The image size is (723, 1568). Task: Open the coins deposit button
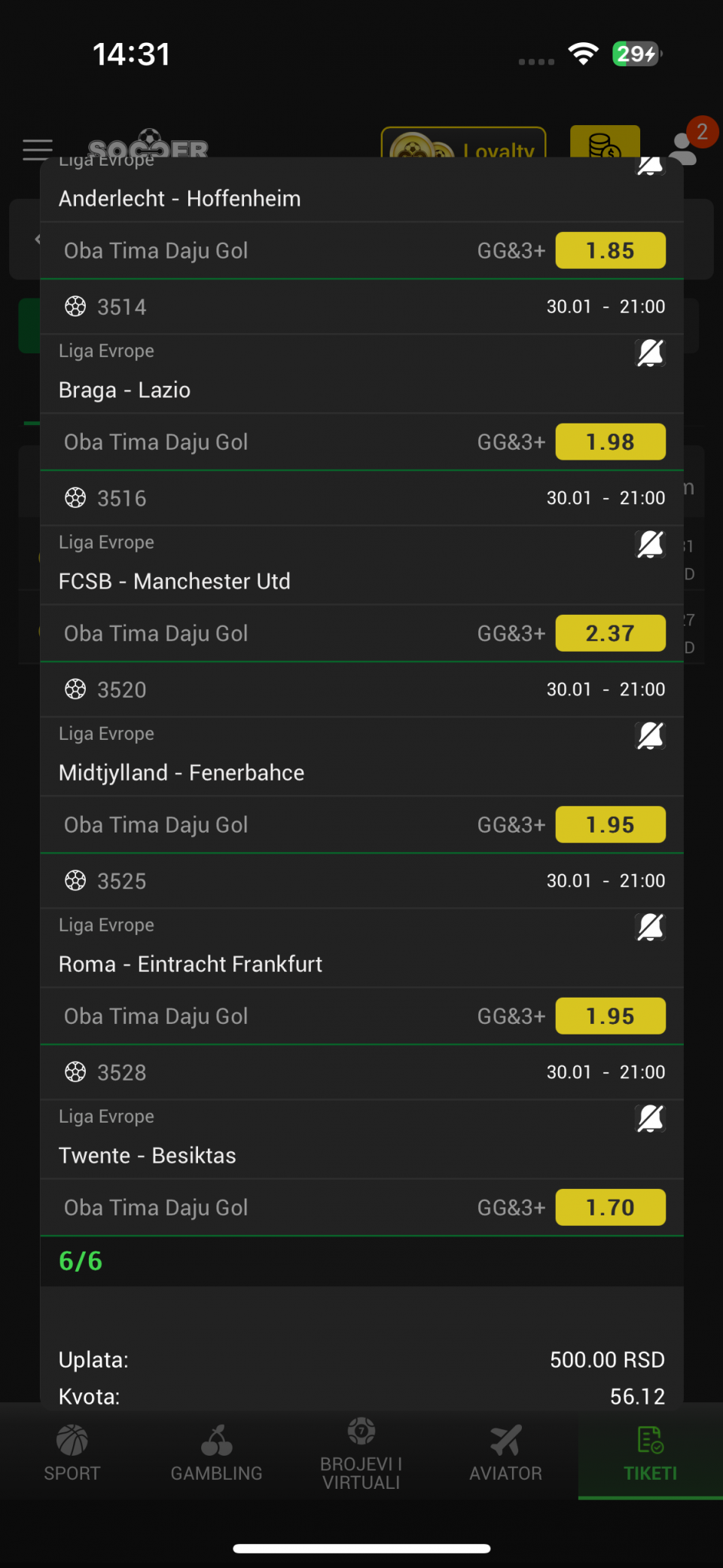(x=605, y=142)
